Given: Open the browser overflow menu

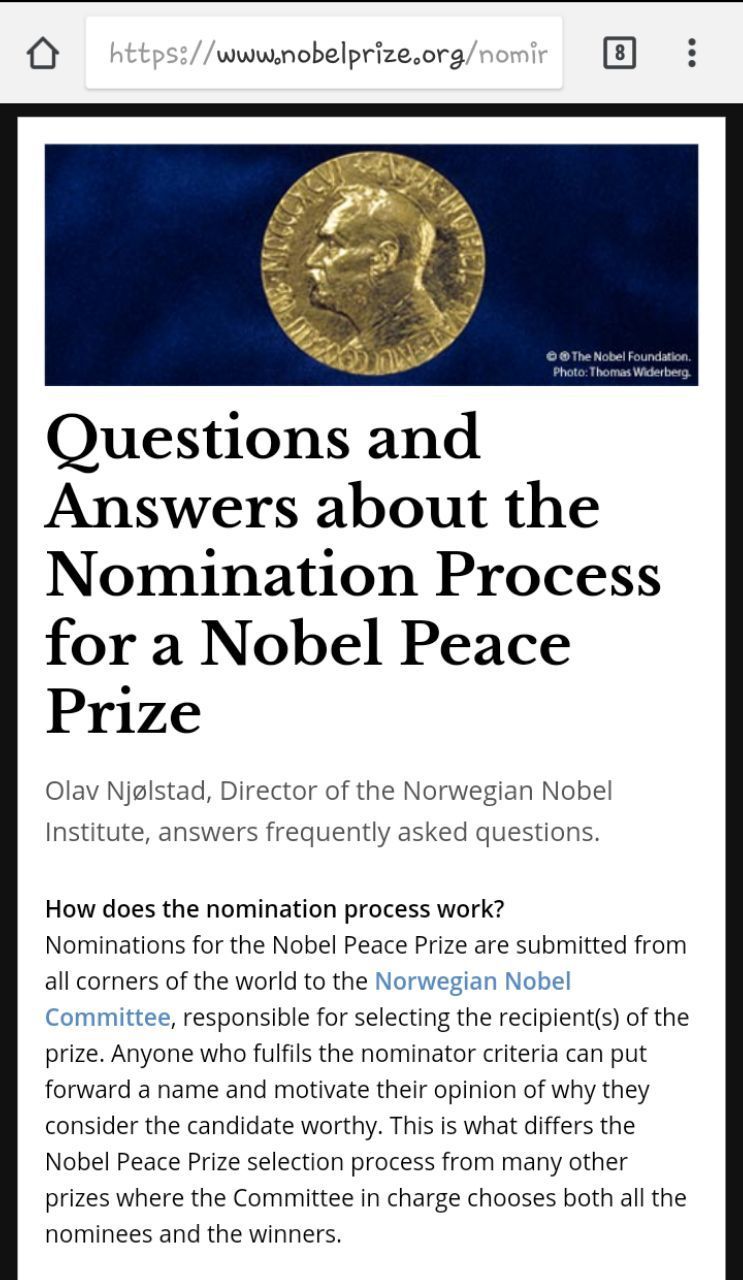Looking at the screenshot, I should pyautogui.click(x=691, y=53).
